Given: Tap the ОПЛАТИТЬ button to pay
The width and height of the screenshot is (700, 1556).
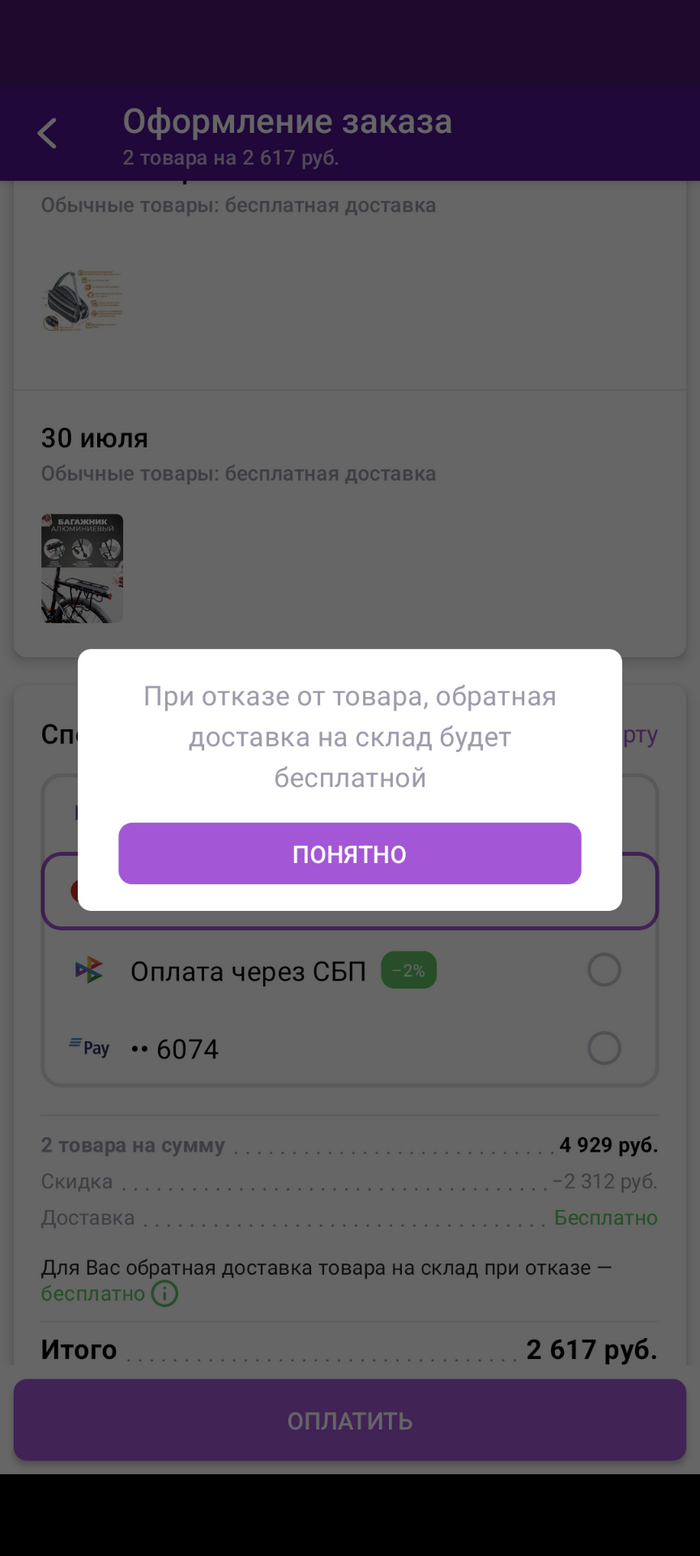Looking at the screenshot, I should [x=349, y=1420].
